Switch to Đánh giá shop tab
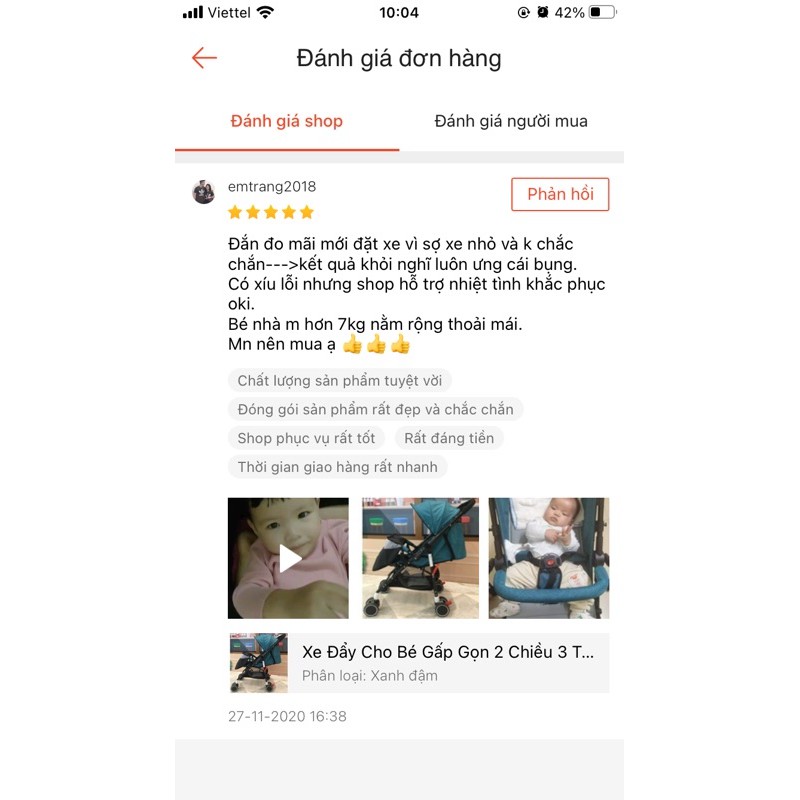 pos(287,122)
